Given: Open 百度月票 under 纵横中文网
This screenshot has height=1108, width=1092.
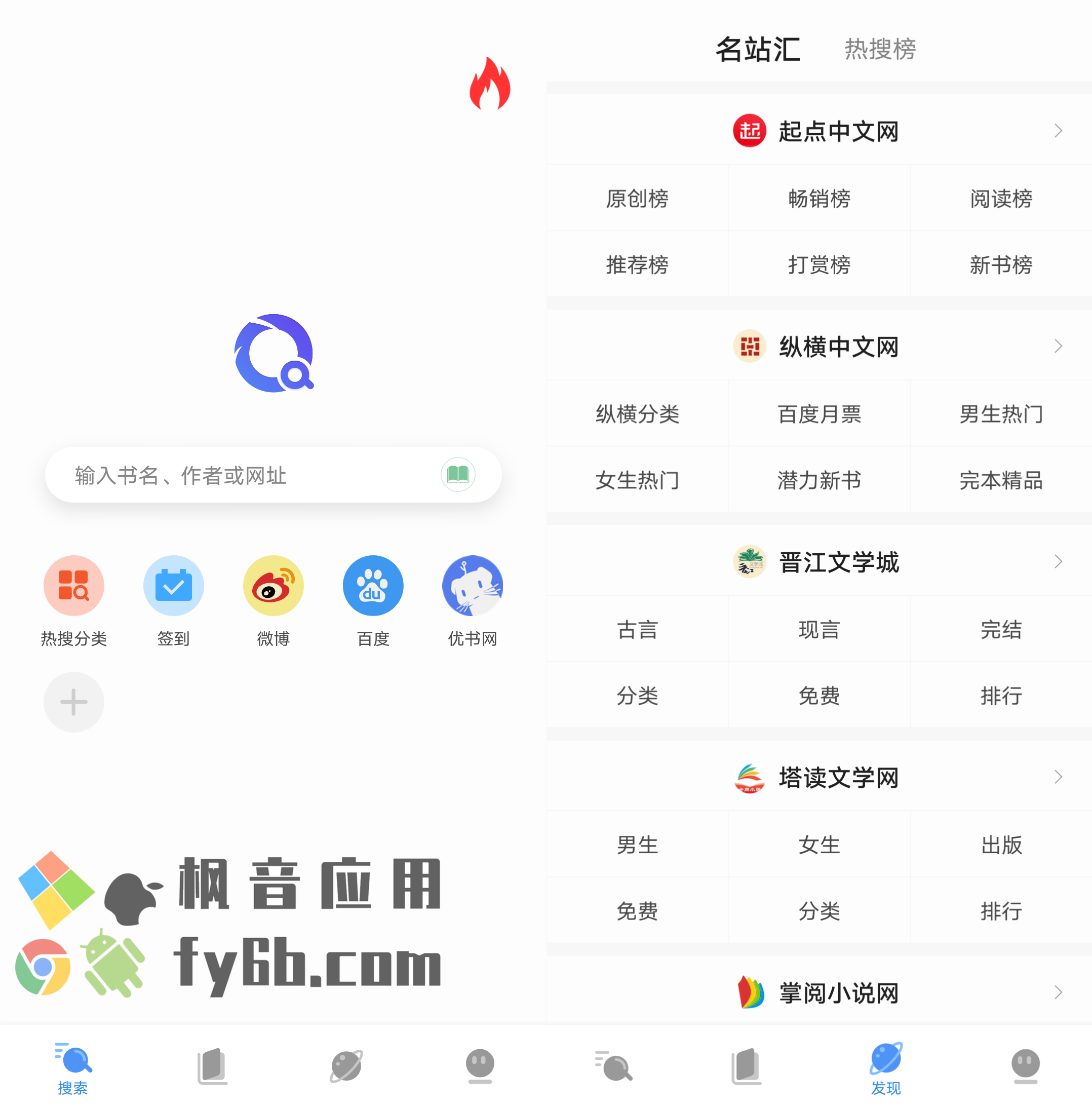Looking at the screenshot, I should pos(818,413).
